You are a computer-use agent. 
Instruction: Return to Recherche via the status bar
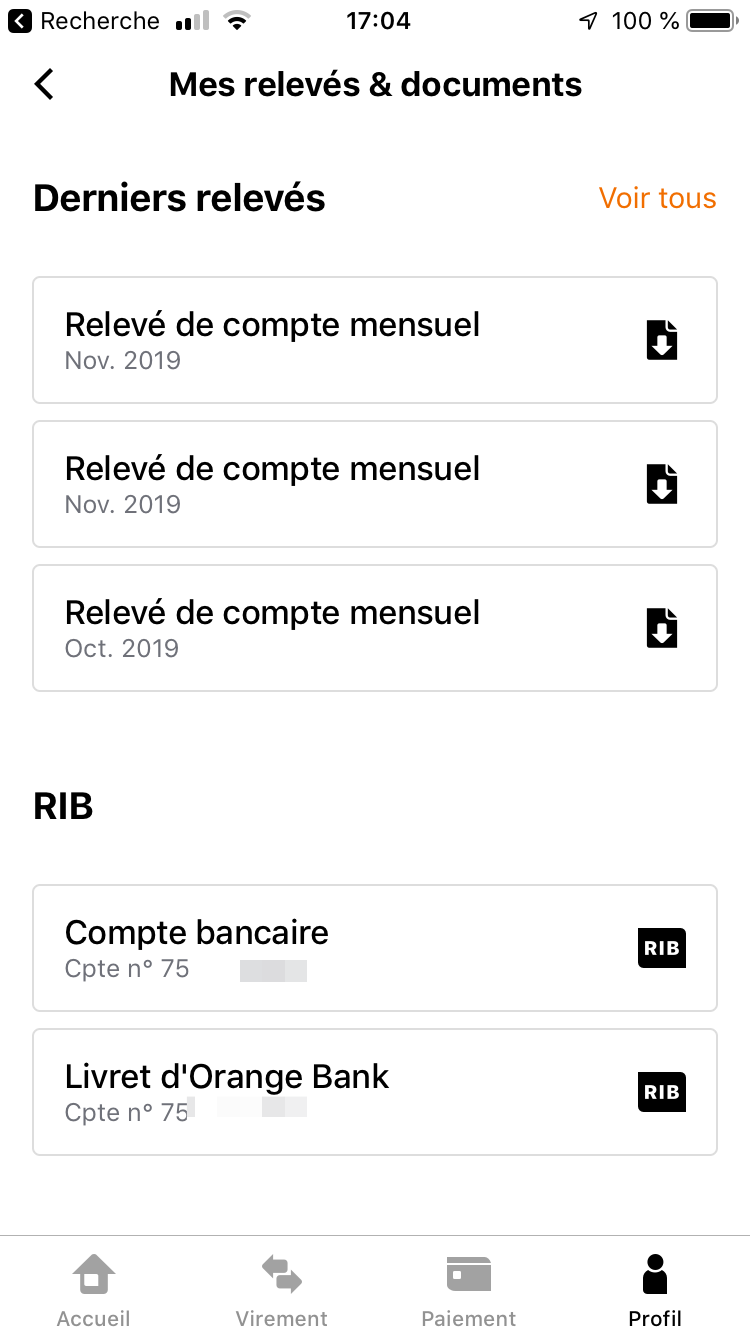click(x=84, y=21)
